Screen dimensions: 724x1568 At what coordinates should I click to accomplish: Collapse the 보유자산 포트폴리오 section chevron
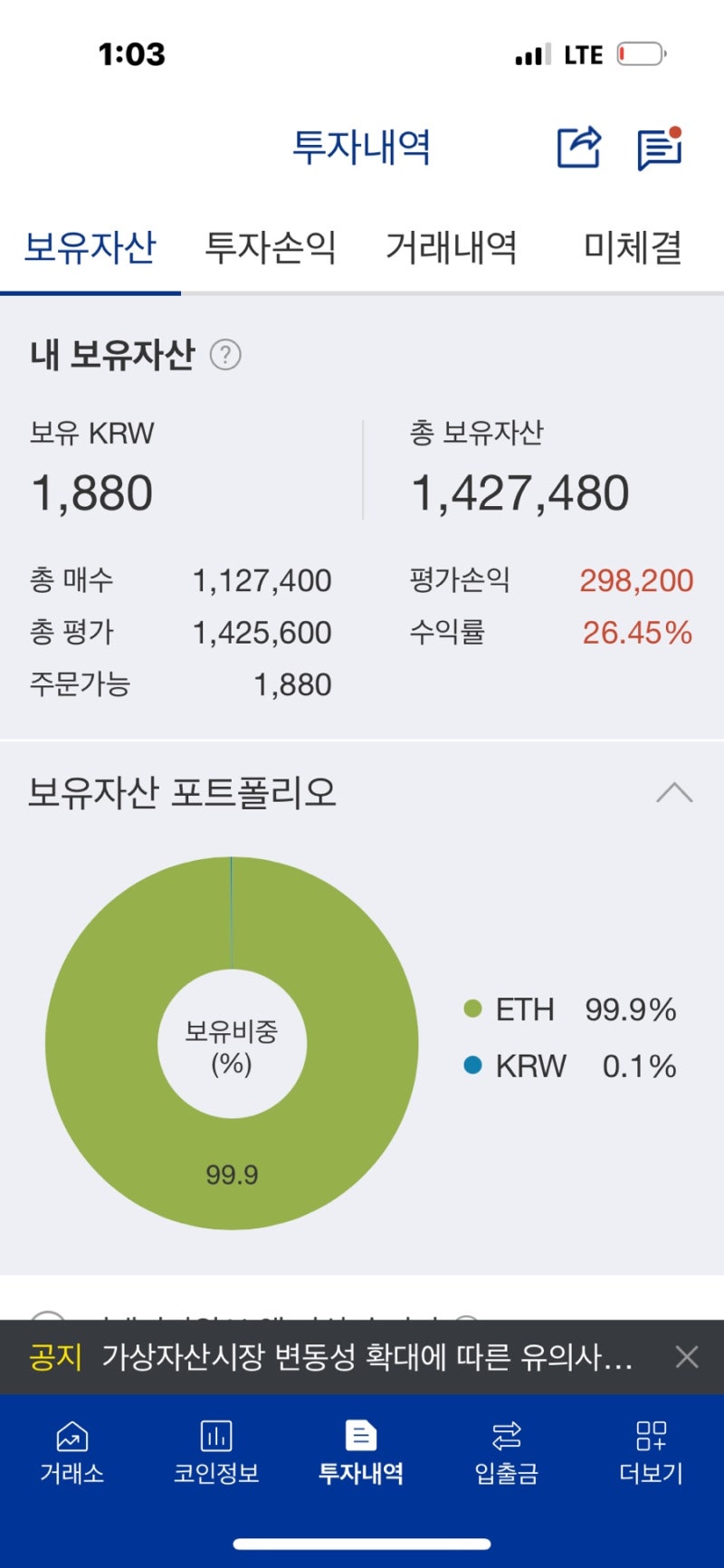coord(674,793)
